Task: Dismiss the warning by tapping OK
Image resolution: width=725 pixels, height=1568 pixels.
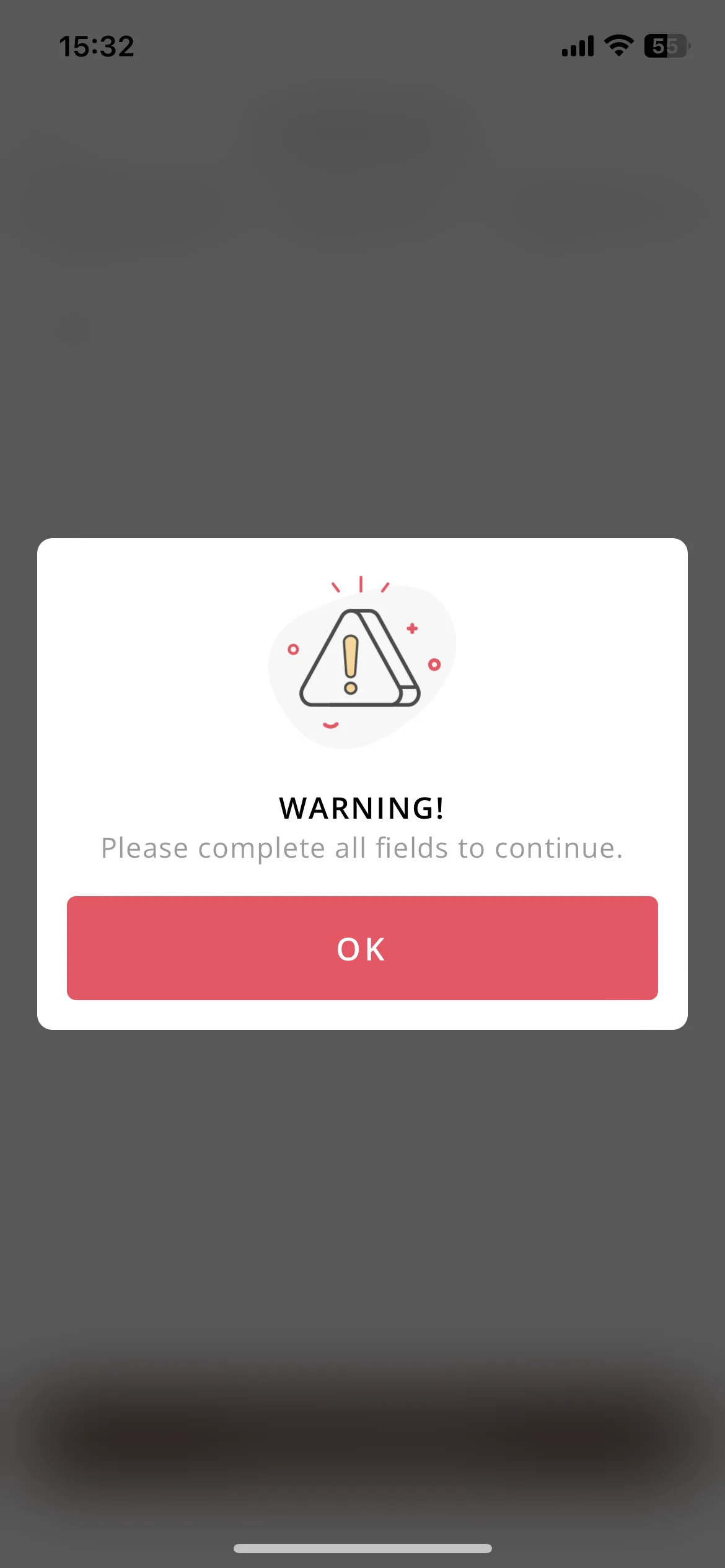Action: [362, 947]
